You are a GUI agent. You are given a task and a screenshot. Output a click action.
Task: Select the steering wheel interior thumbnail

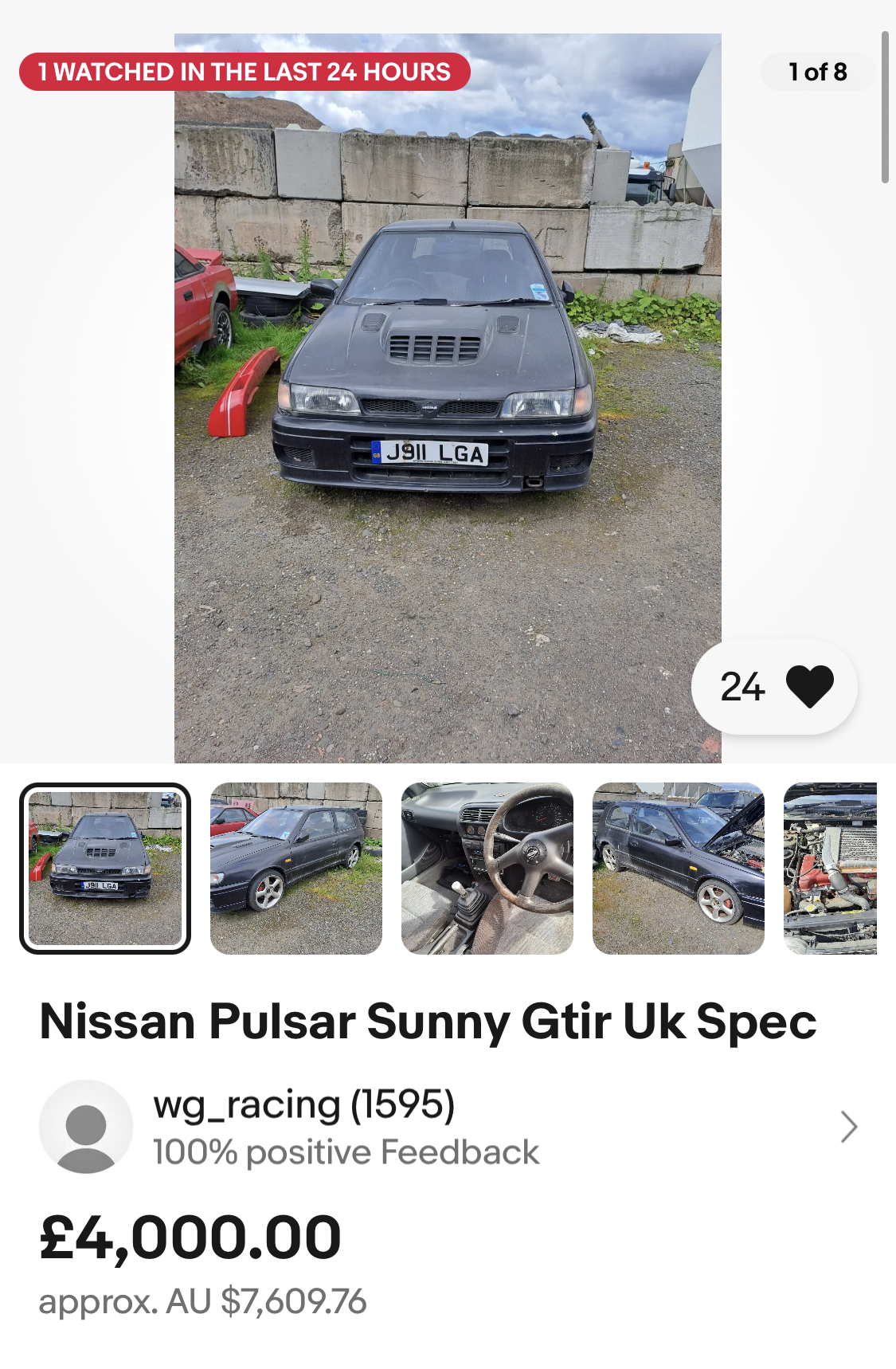(x=487, y=869)
